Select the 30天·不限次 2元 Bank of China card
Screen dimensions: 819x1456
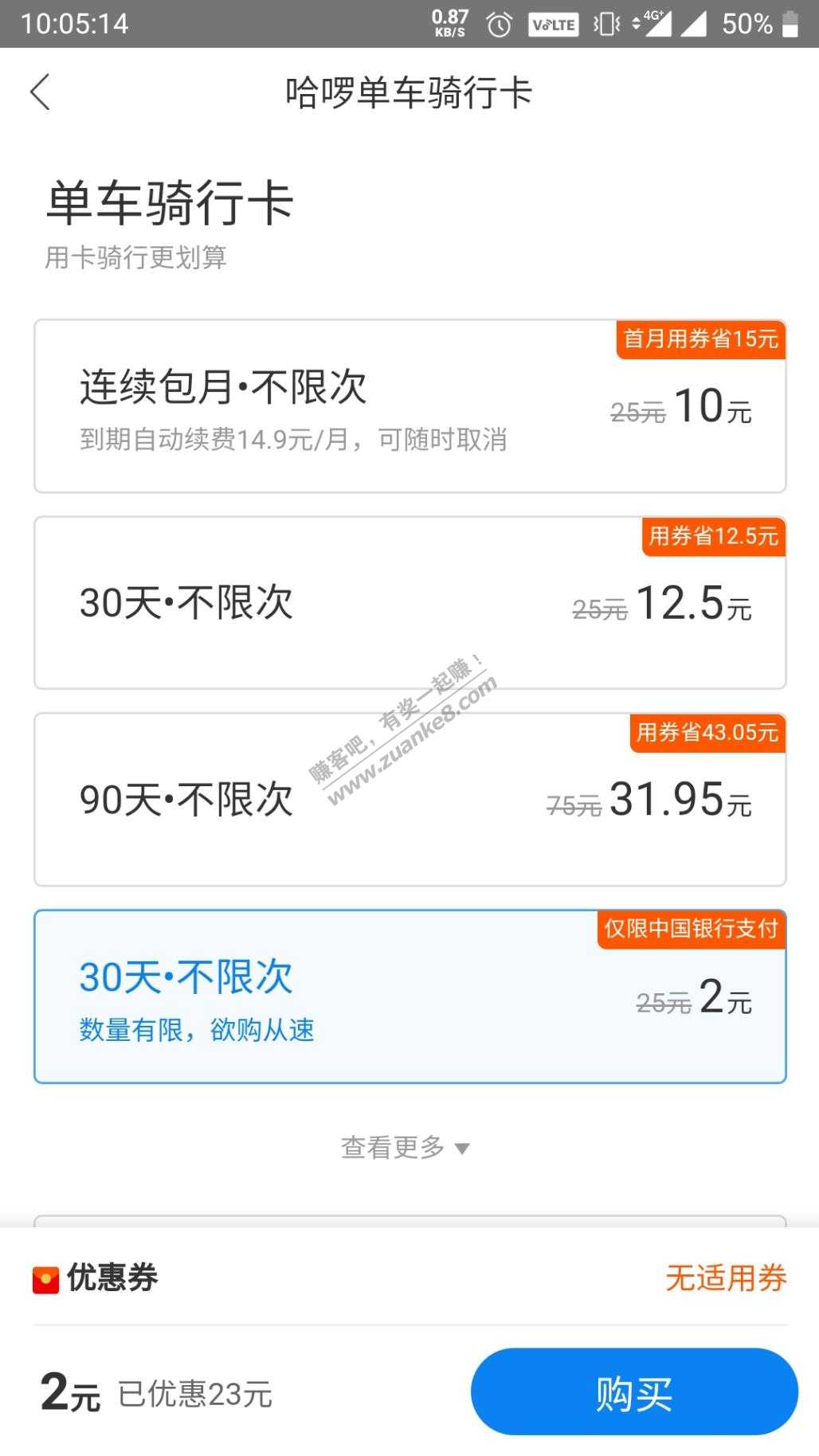(x=409, y=996)
